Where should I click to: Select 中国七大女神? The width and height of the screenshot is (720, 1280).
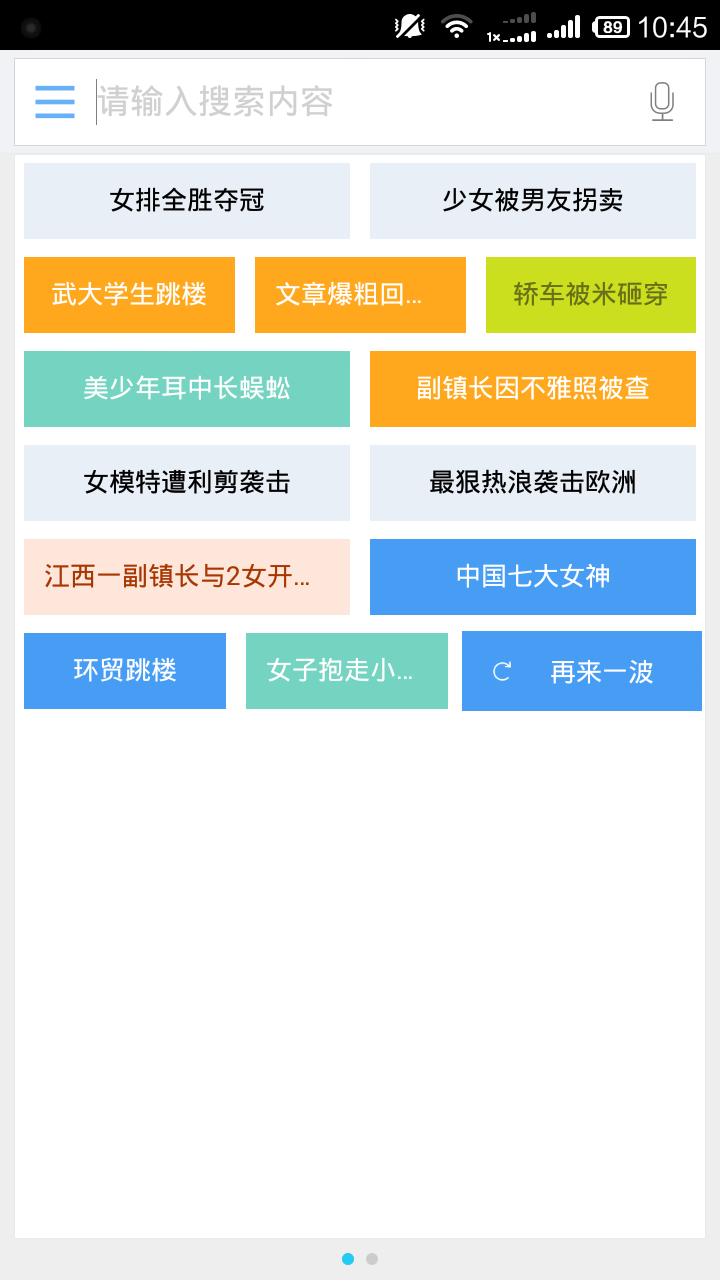(533, 577)
